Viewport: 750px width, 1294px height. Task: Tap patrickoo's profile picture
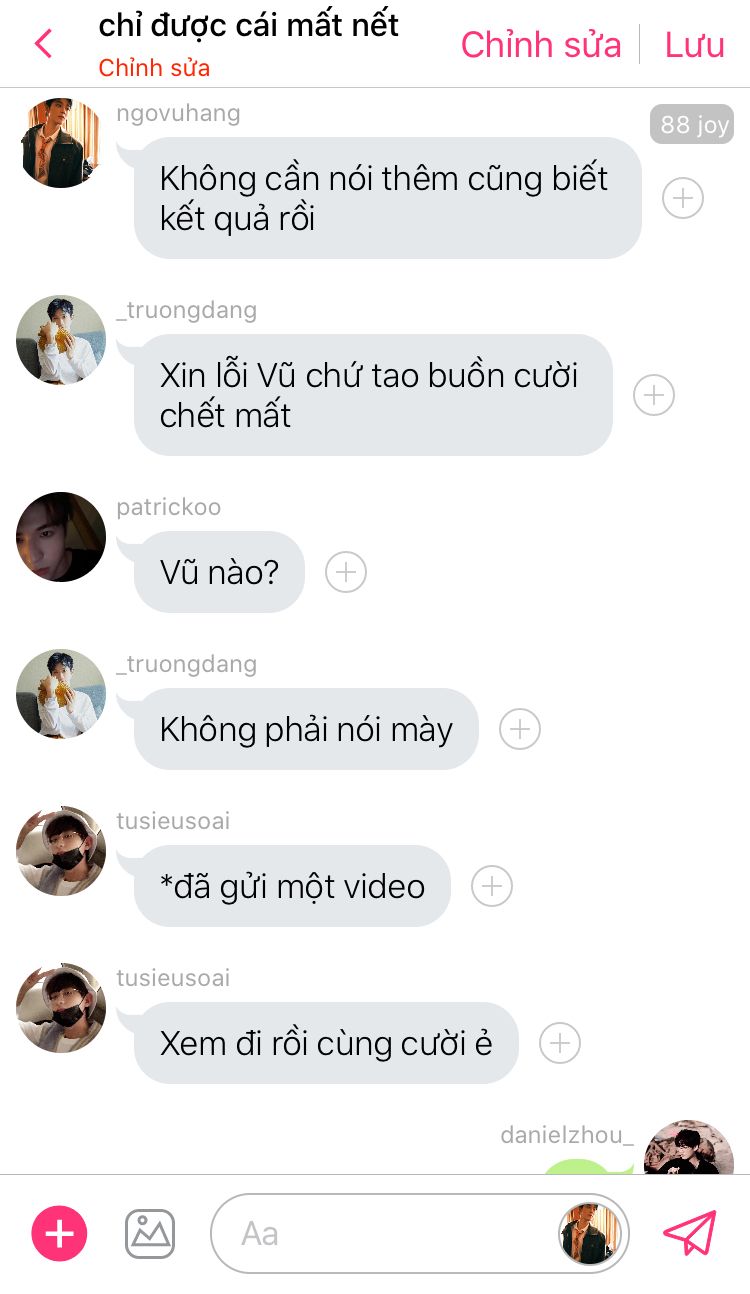coord(61,537)
